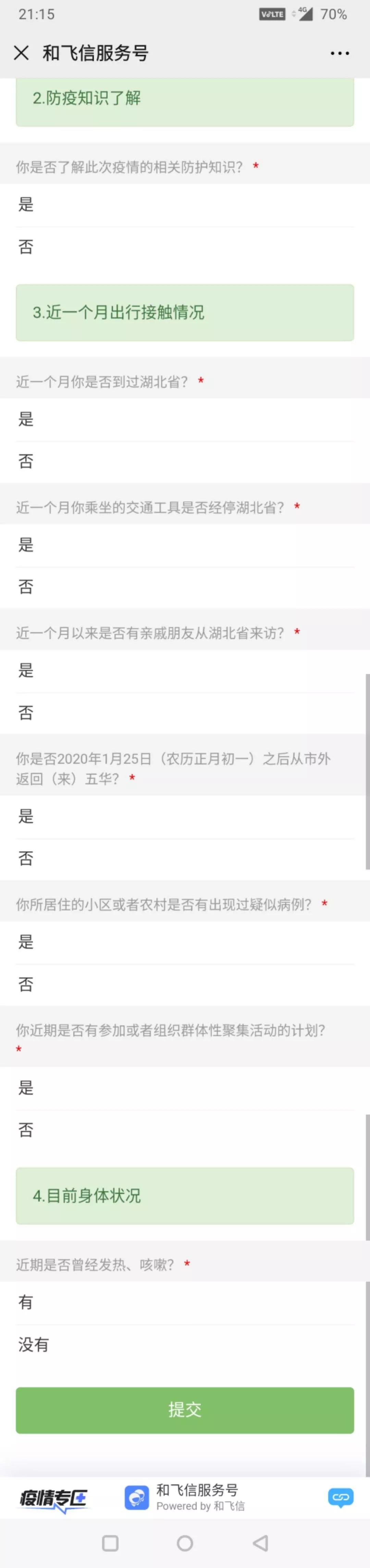Tap the blue link chat icon
Image resolution: width=370 pixels, height=1568 pixels.
tap(340, 1497)
